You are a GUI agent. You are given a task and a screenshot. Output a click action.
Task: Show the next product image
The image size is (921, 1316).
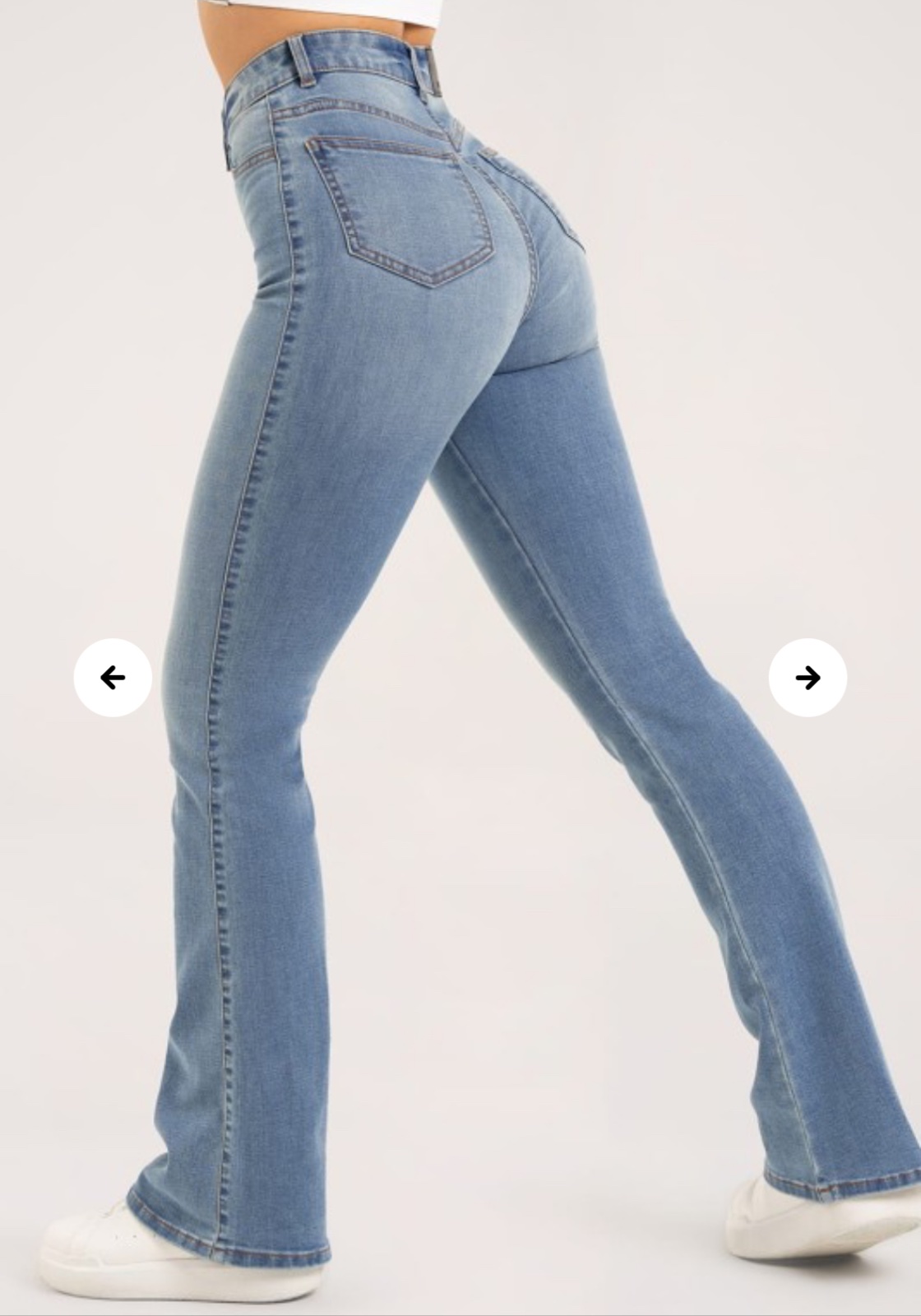[807, 677]
